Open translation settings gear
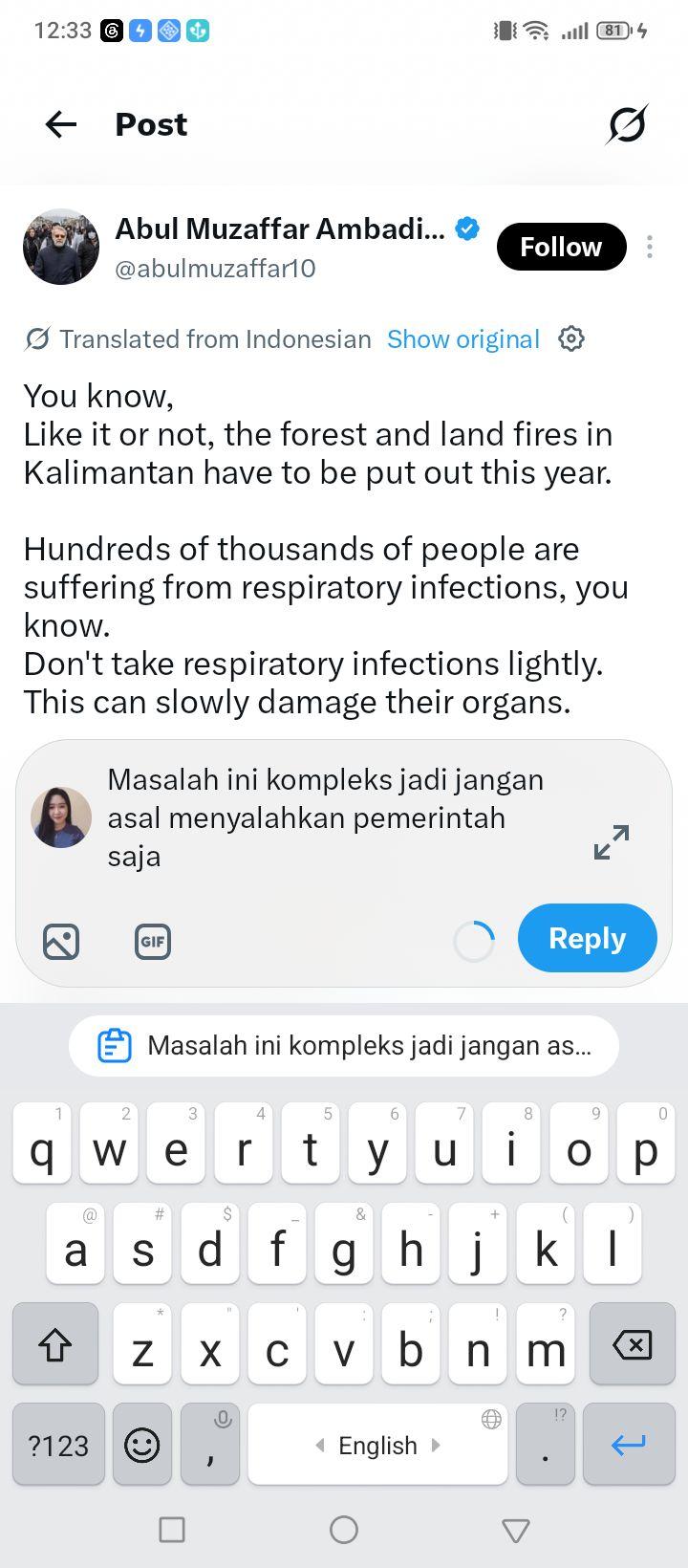The image size is (688, 1568). coord(571,338)
